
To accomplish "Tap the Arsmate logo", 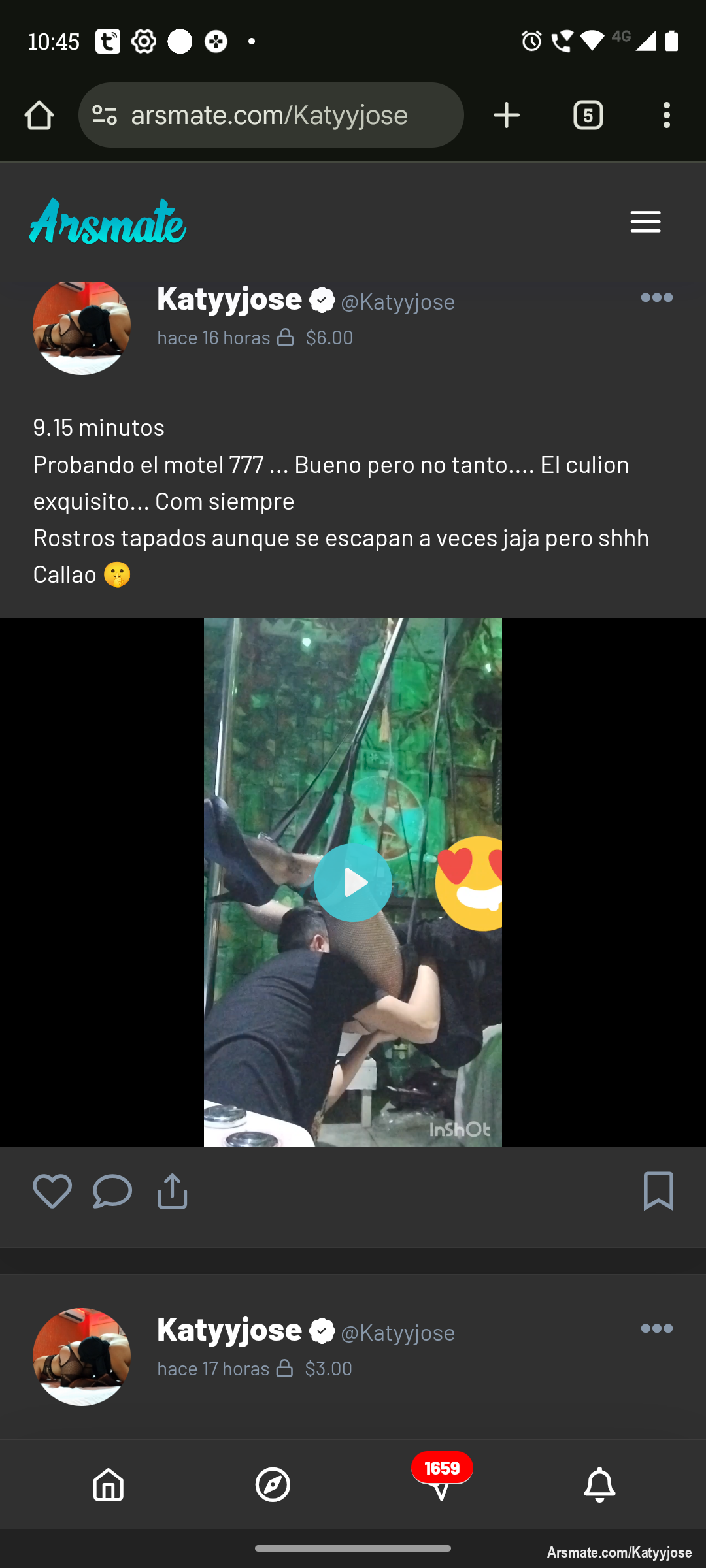I will (x=108, y=221).
